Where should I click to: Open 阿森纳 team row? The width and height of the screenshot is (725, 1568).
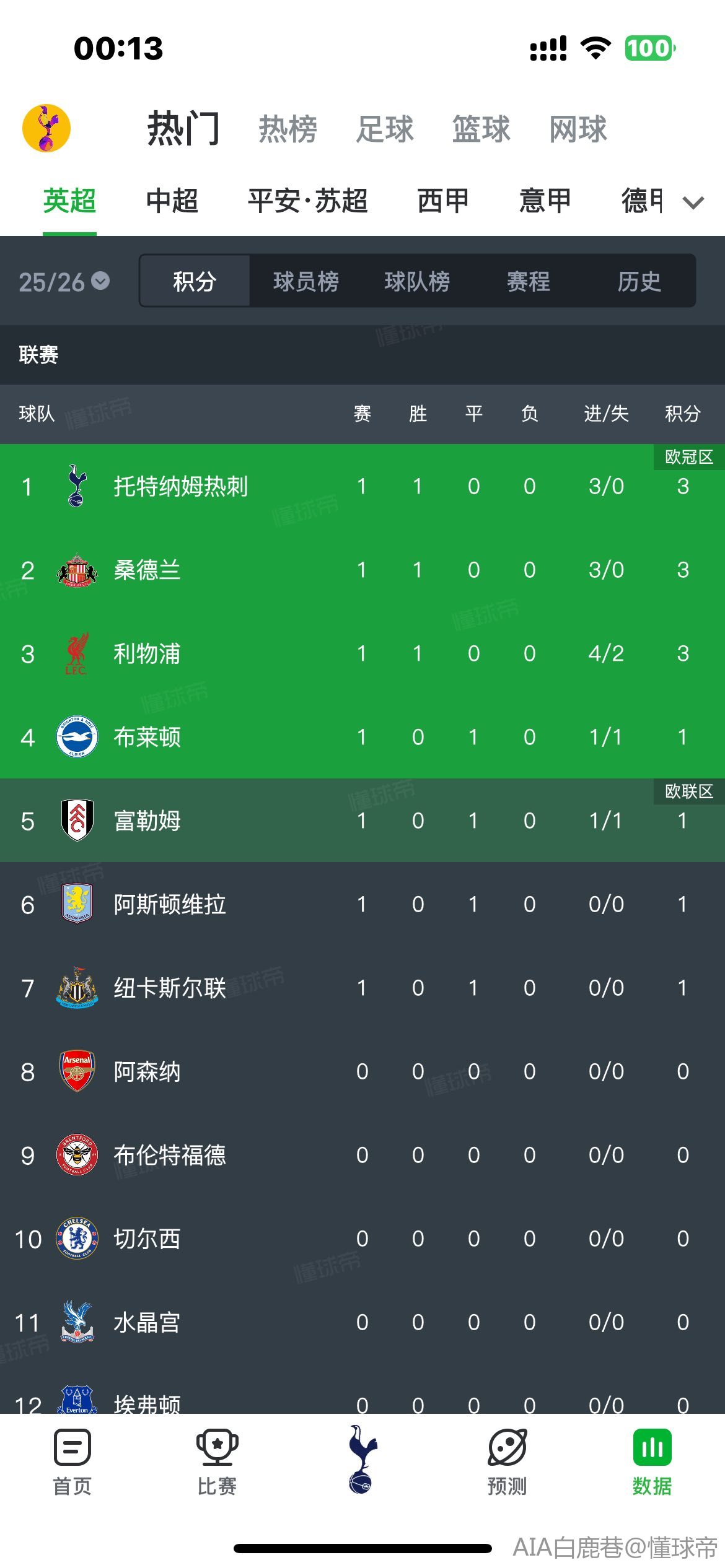(362, 1071)
